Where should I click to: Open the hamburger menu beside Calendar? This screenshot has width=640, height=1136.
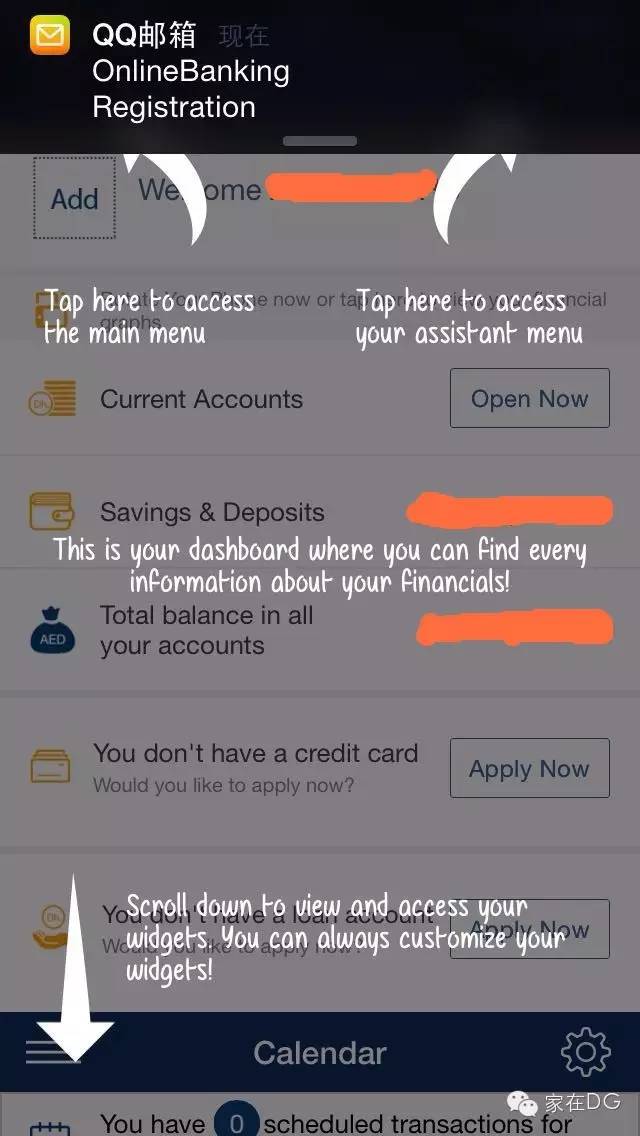pyautogui.click(x=53, y=1052)
